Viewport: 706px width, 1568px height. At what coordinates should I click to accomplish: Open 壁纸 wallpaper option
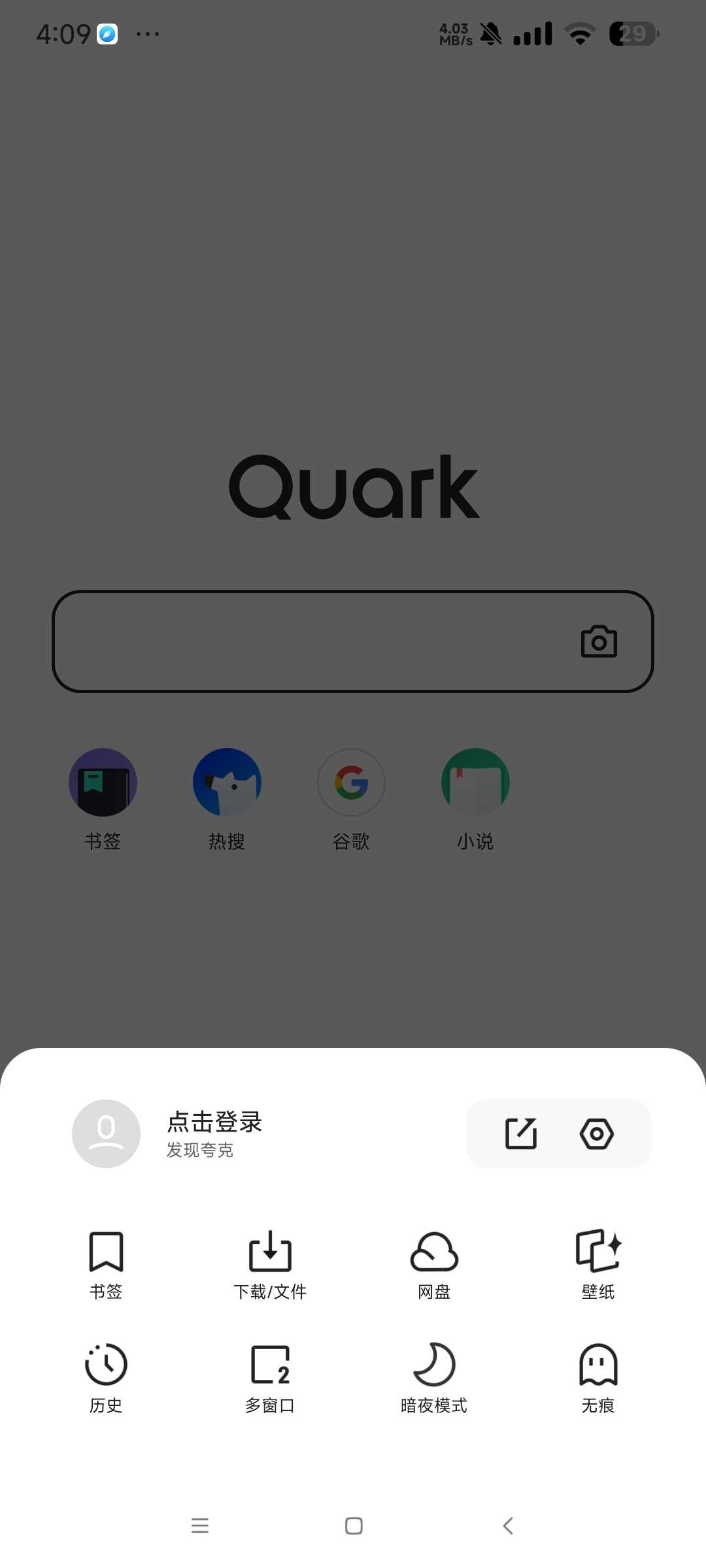click(x=598, y=1264)
